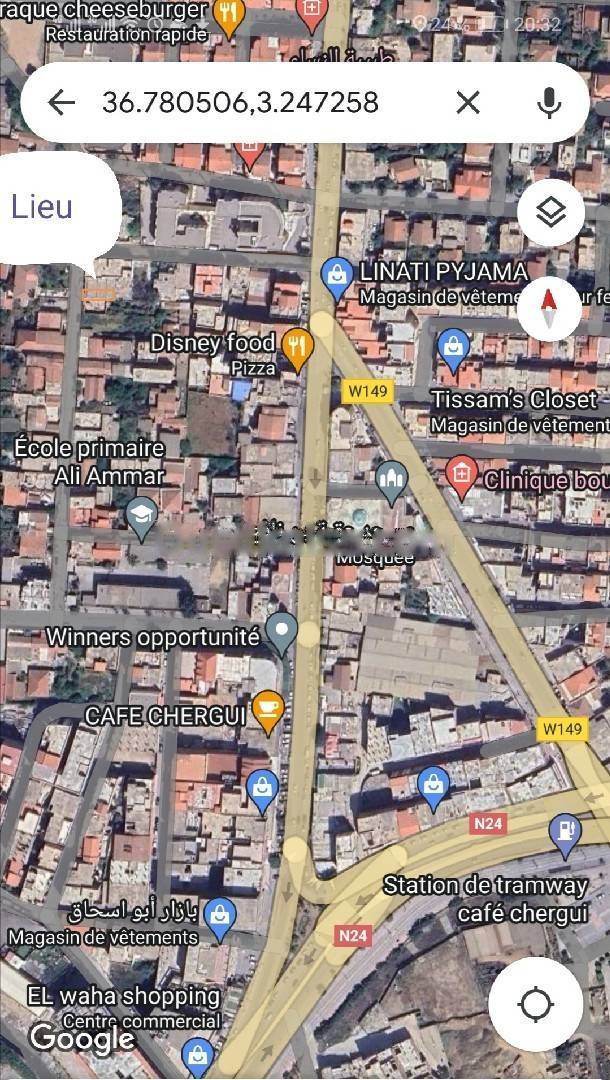
Task: Select the Mosquée map marker
Action: point(391,482)
